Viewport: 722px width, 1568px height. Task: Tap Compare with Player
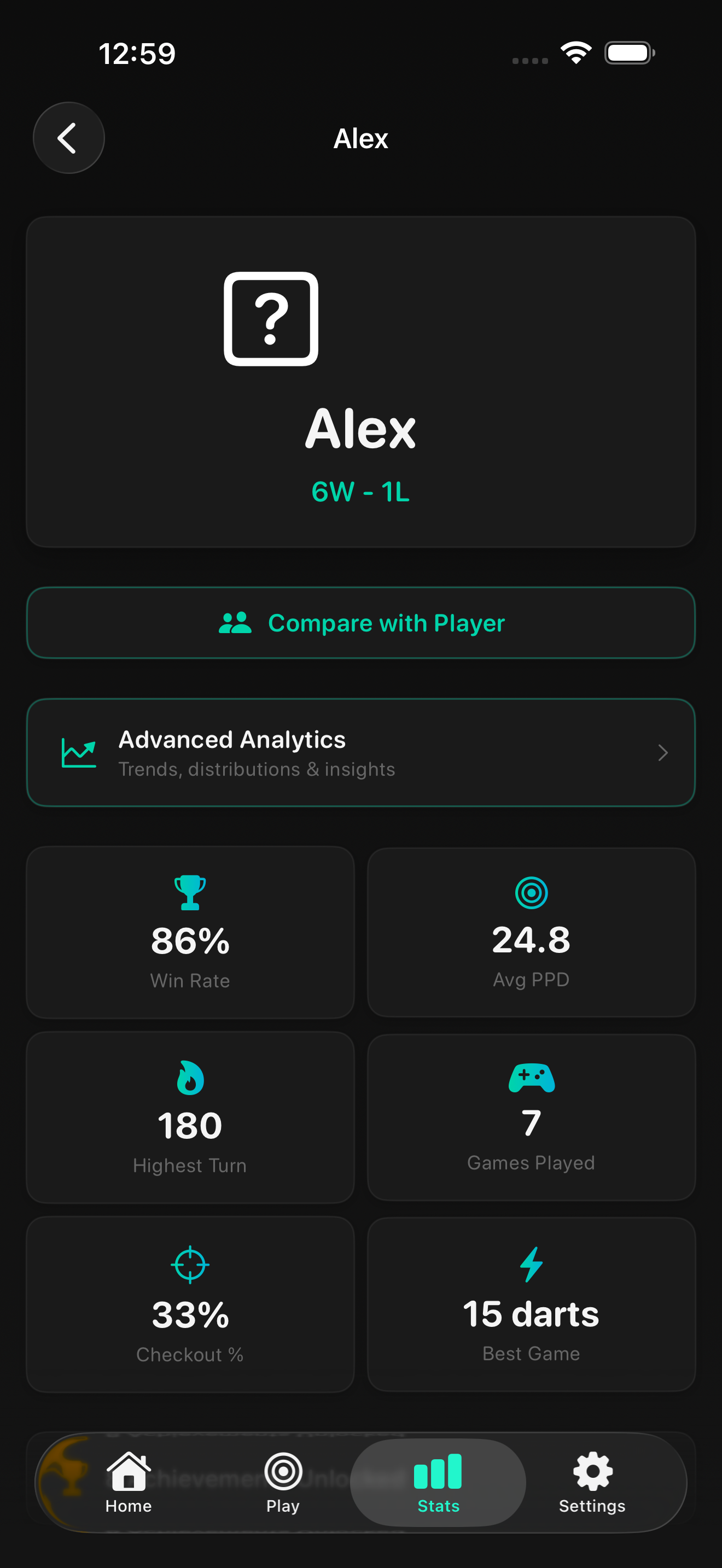360,622
